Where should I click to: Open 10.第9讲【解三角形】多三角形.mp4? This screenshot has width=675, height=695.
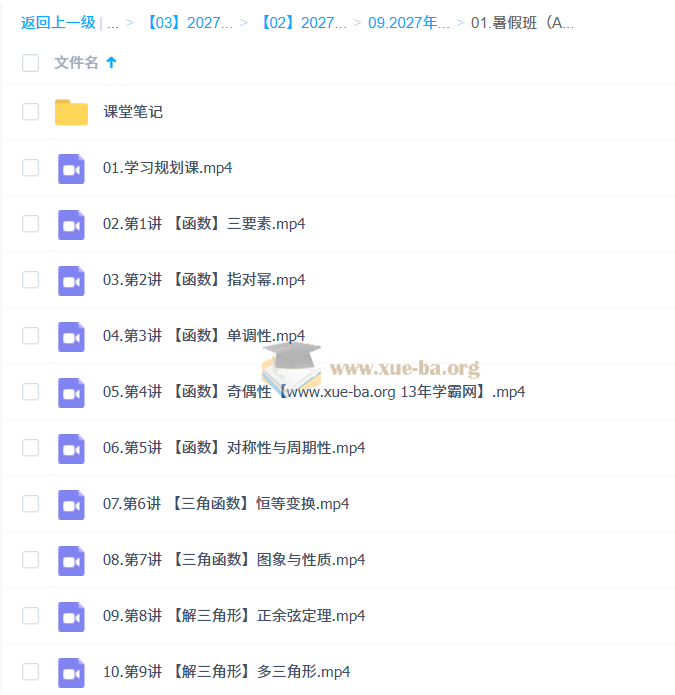tap(226, 672)
